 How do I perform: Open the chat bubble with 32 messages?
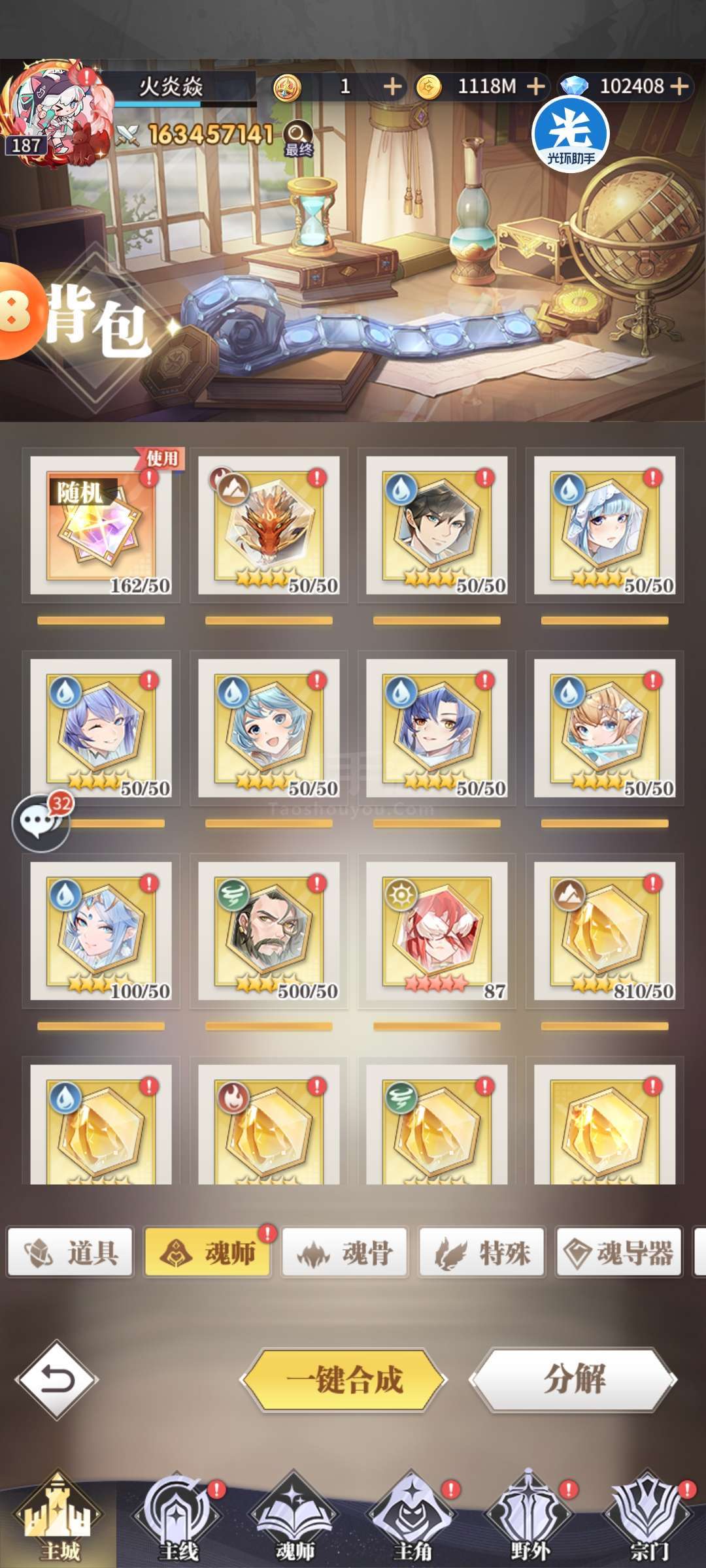pos(41,823)
